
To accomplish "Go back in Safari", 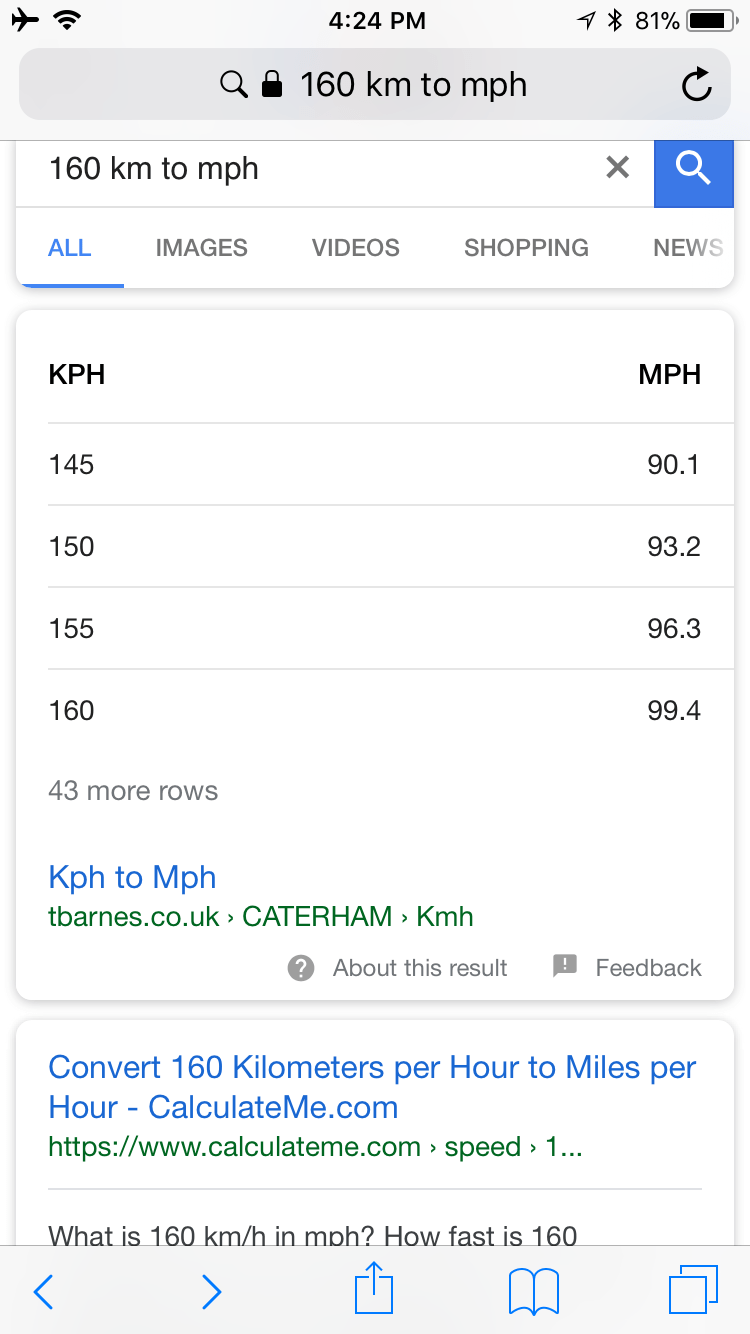I will (x=43, y=1292).
